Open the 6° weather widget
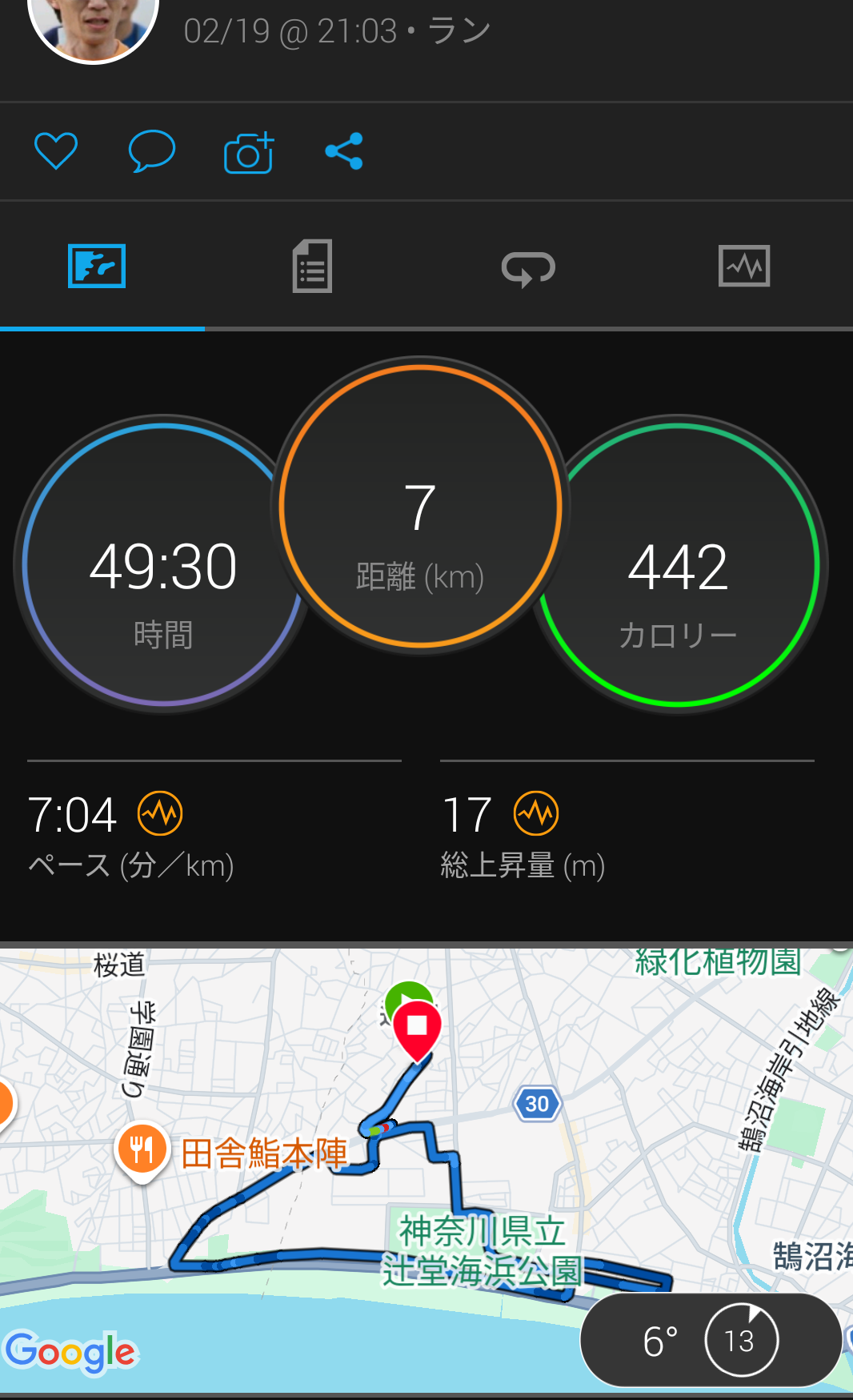The image size is (853, 1400). point(709,1341)
